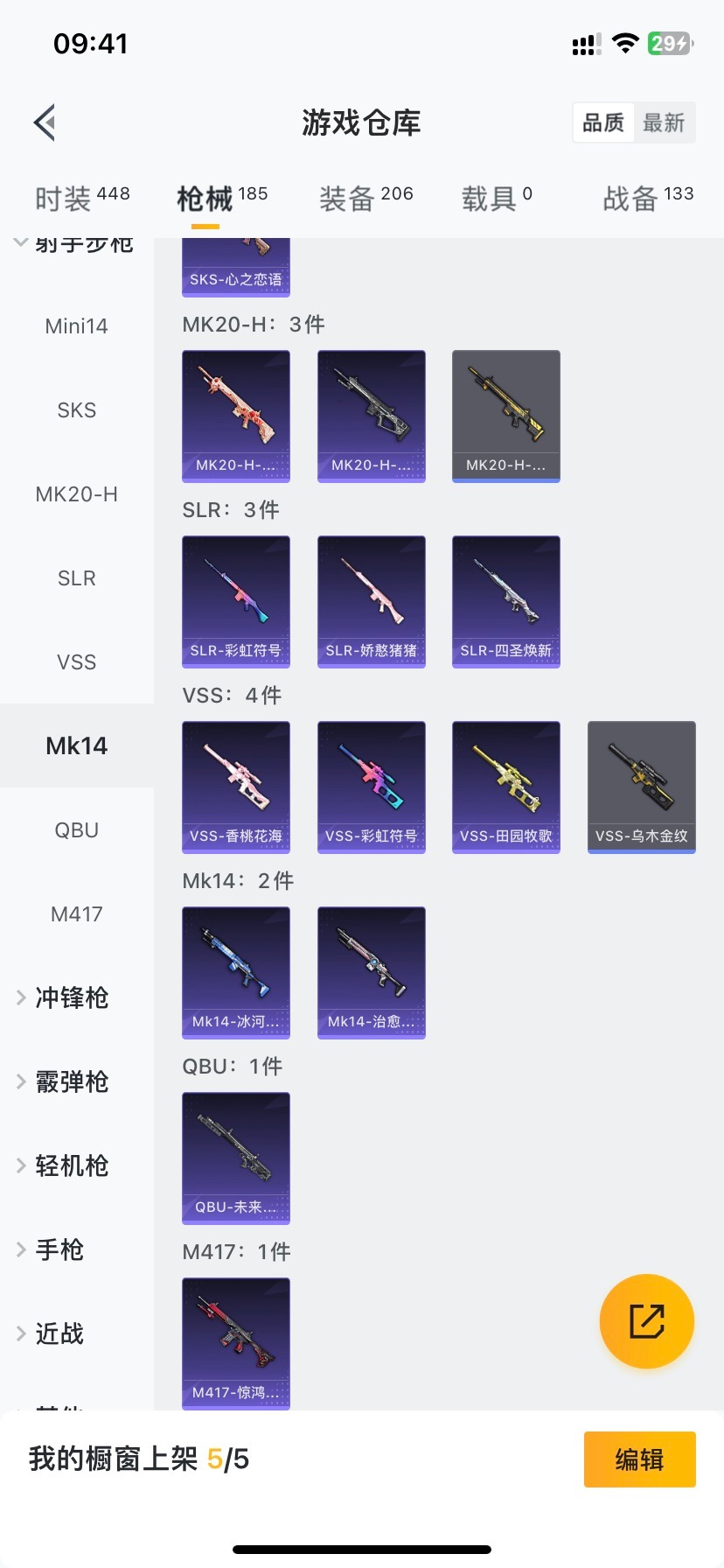View the VSS-乌木金纹 skin
The height and width of the screenshot is (1568, 724).
(x=641, y=787)
